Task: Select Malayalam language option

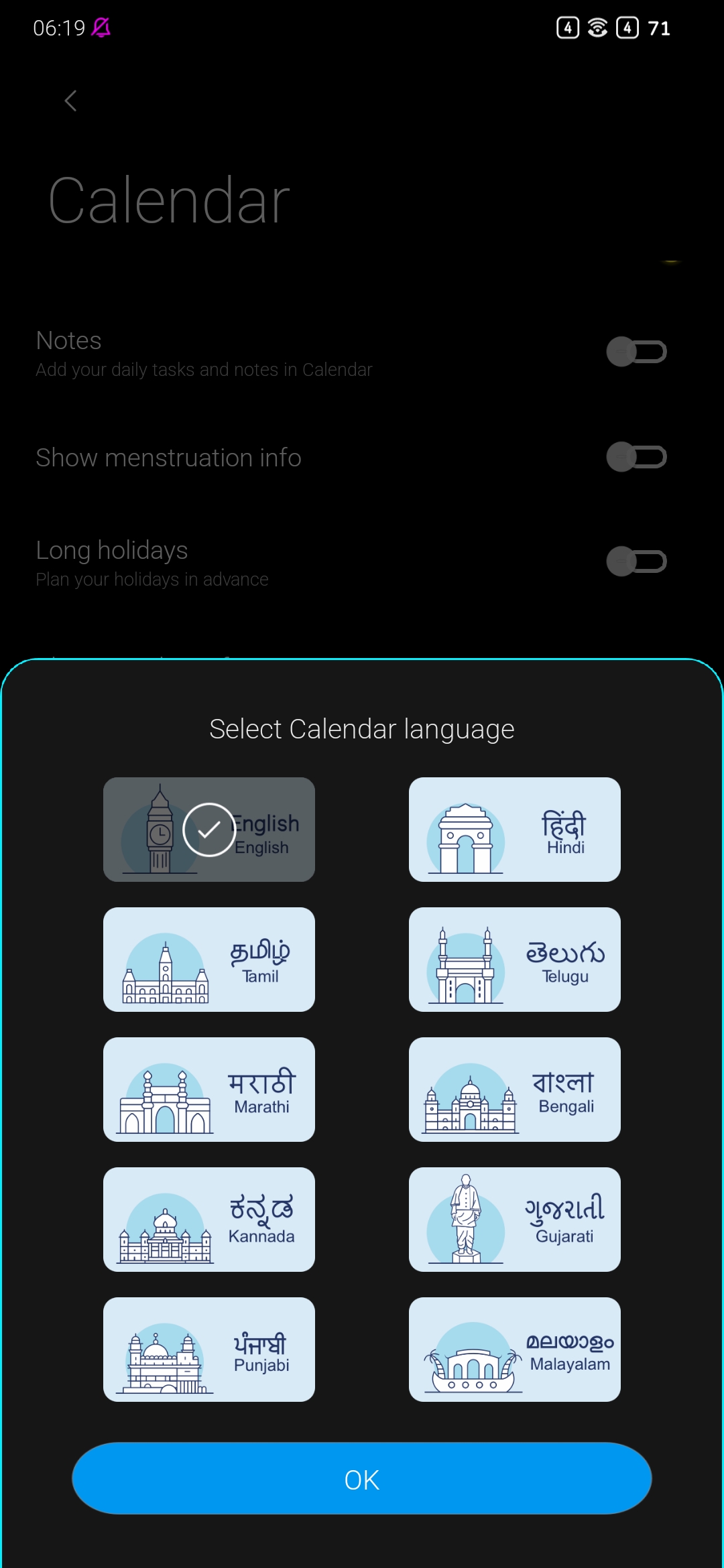Action: pos(515,1350)
